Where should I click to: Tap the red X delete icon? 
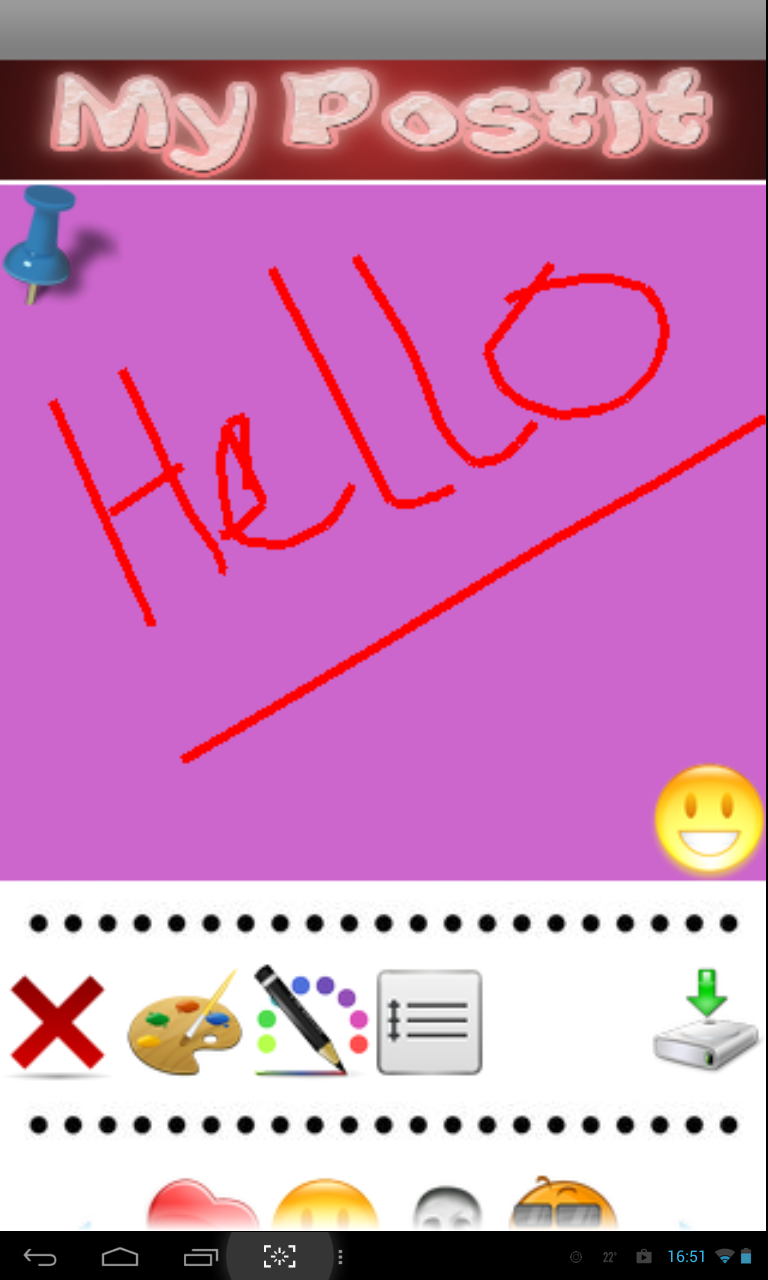[x=57, y=1024]
